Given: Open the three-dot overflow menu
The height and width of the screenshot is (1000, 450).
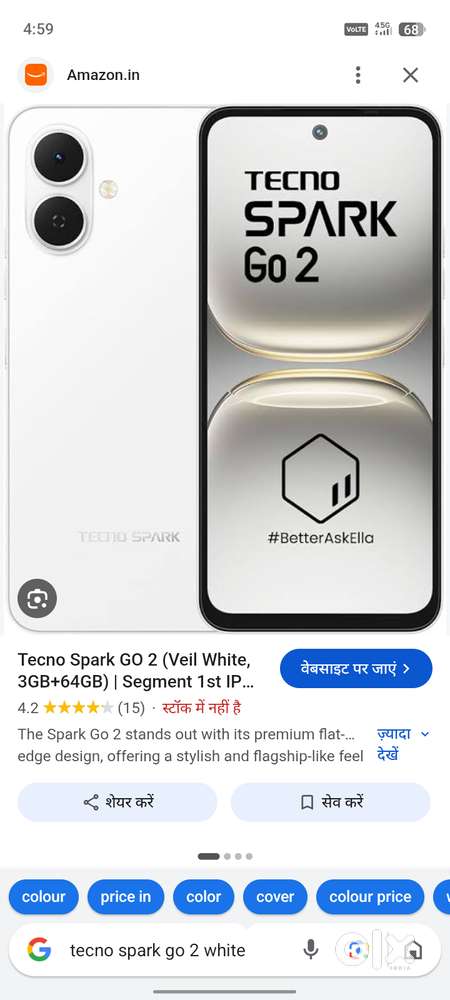Looking at the screenshot, I should tap(358, 75).
